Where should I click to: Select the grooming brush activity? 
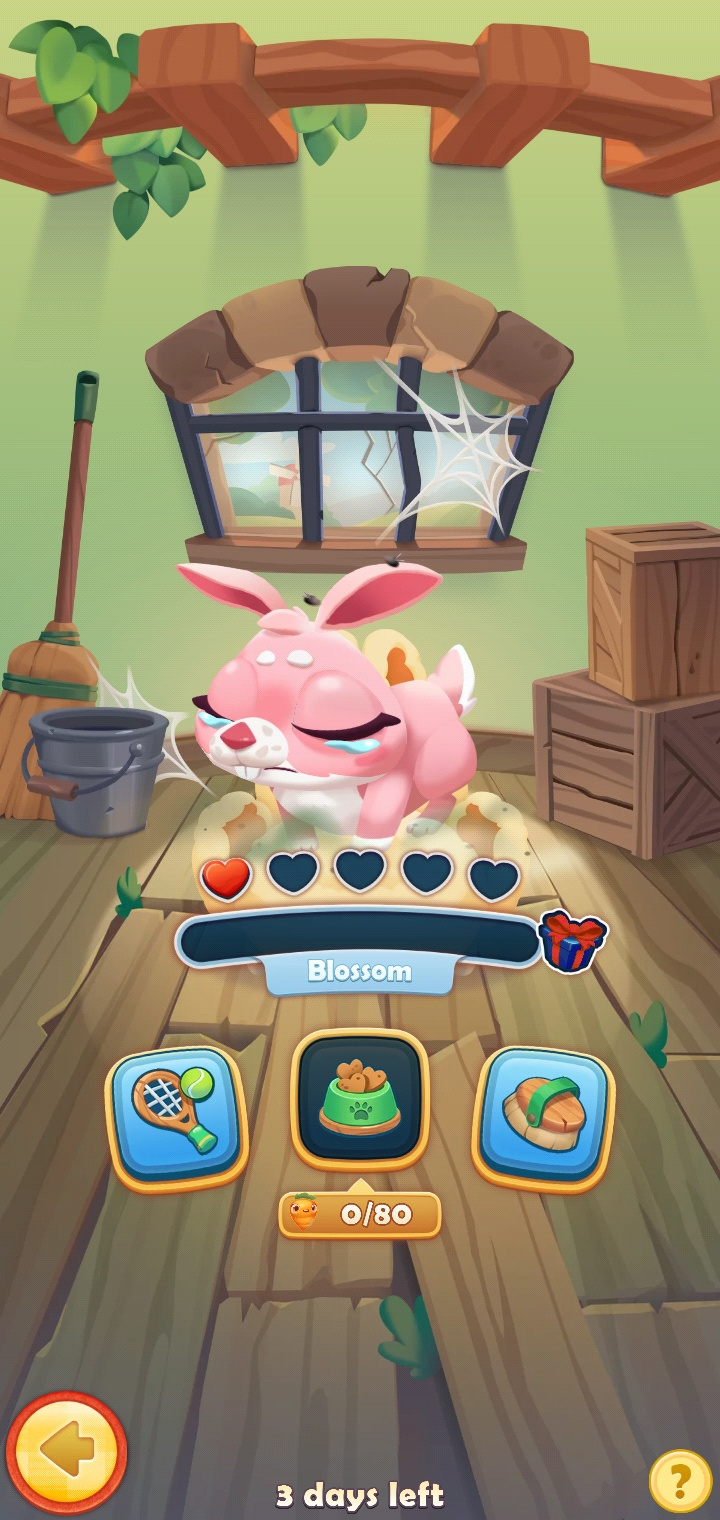point(542,1114)
